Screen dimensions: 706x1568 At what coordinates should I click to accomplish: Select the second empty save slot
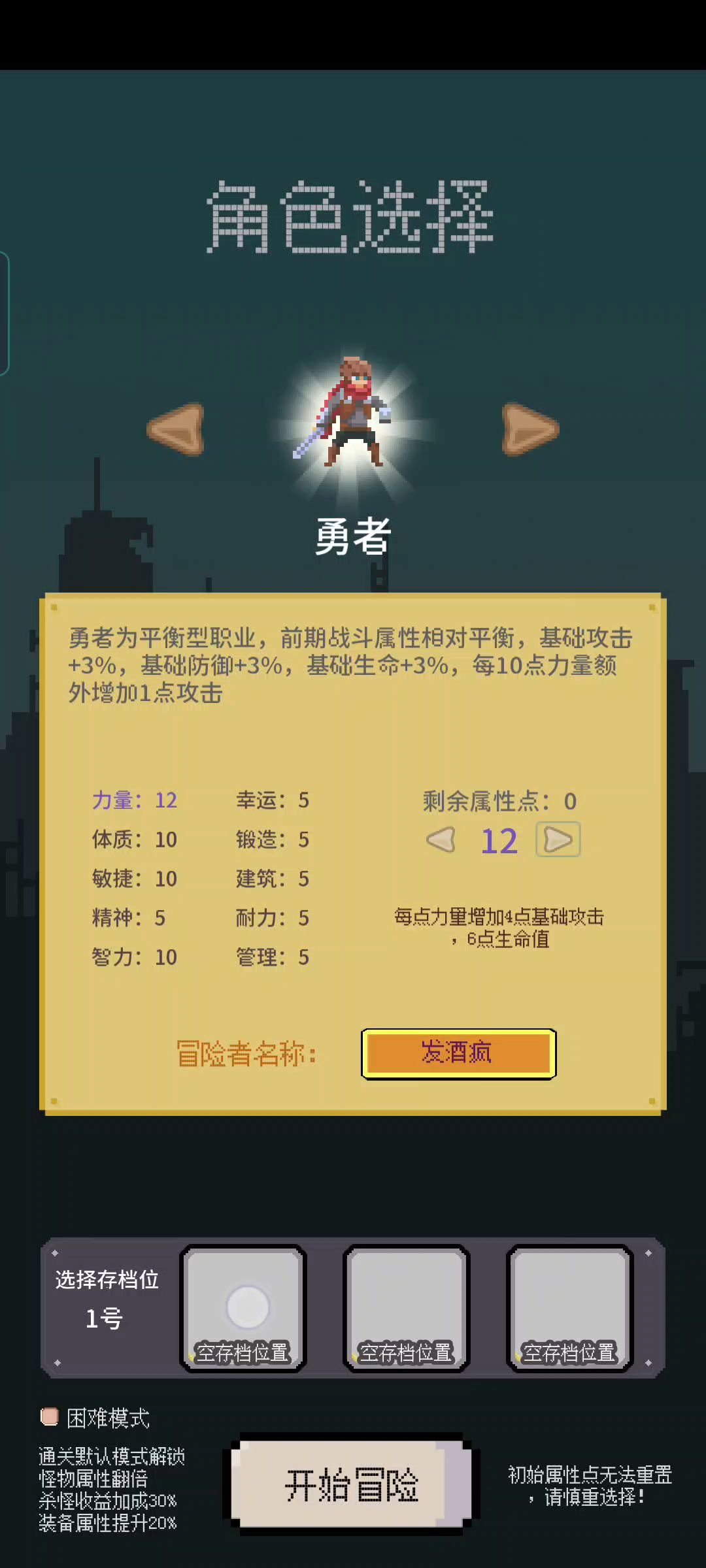pyautogui.click(x=406, y=1308)
